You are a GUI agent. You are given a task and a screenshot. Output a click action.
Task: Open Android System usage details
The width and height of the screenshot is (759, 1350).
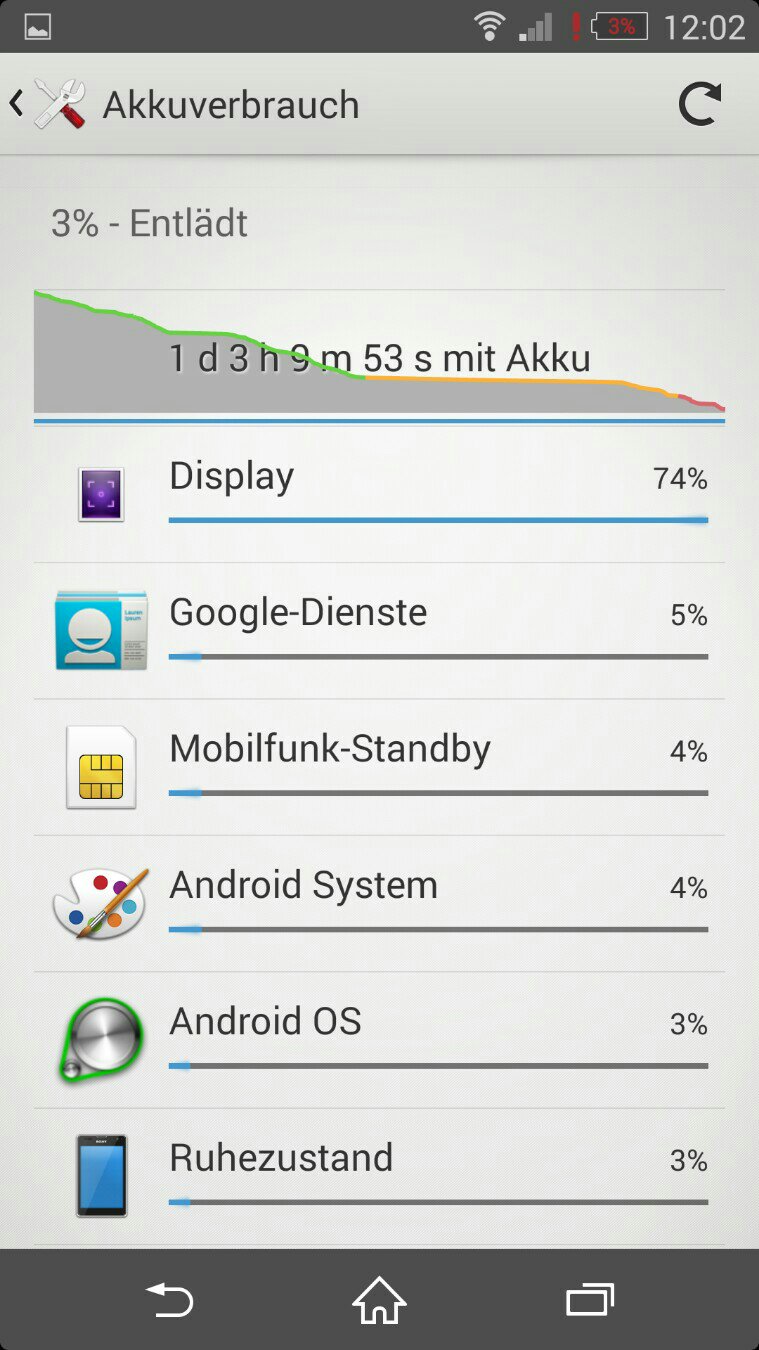click(x=379, y=904)
